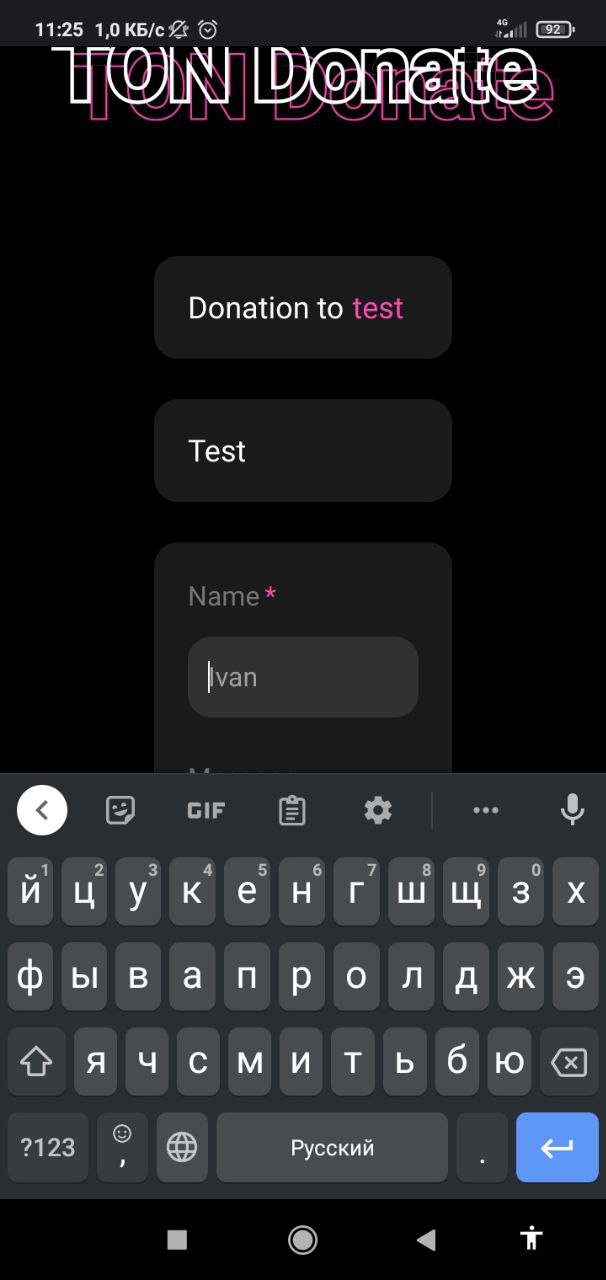
Task: Collapse the keyboard toolbar with the back arrow
Action: [x=42, y=810]
